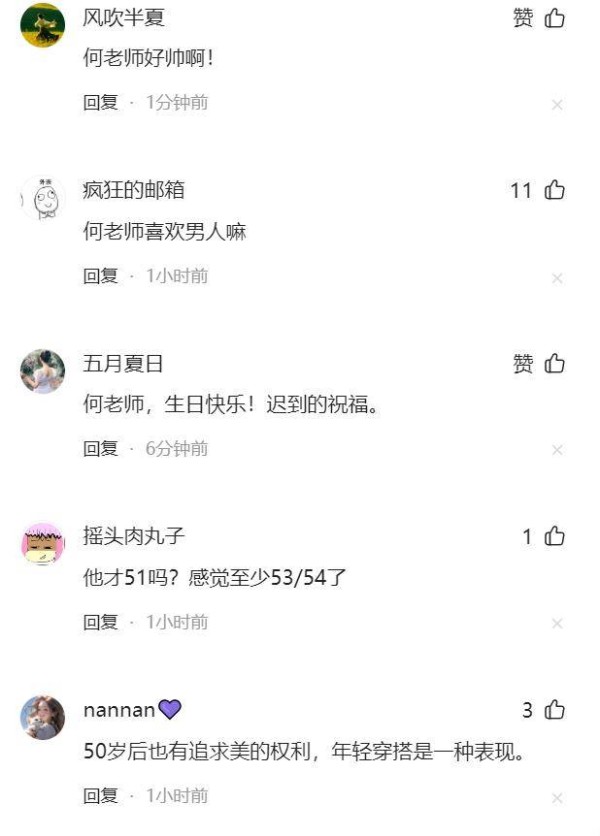Reply to nannan's comment
Screen dimensions: 600x836
[100, 795]
